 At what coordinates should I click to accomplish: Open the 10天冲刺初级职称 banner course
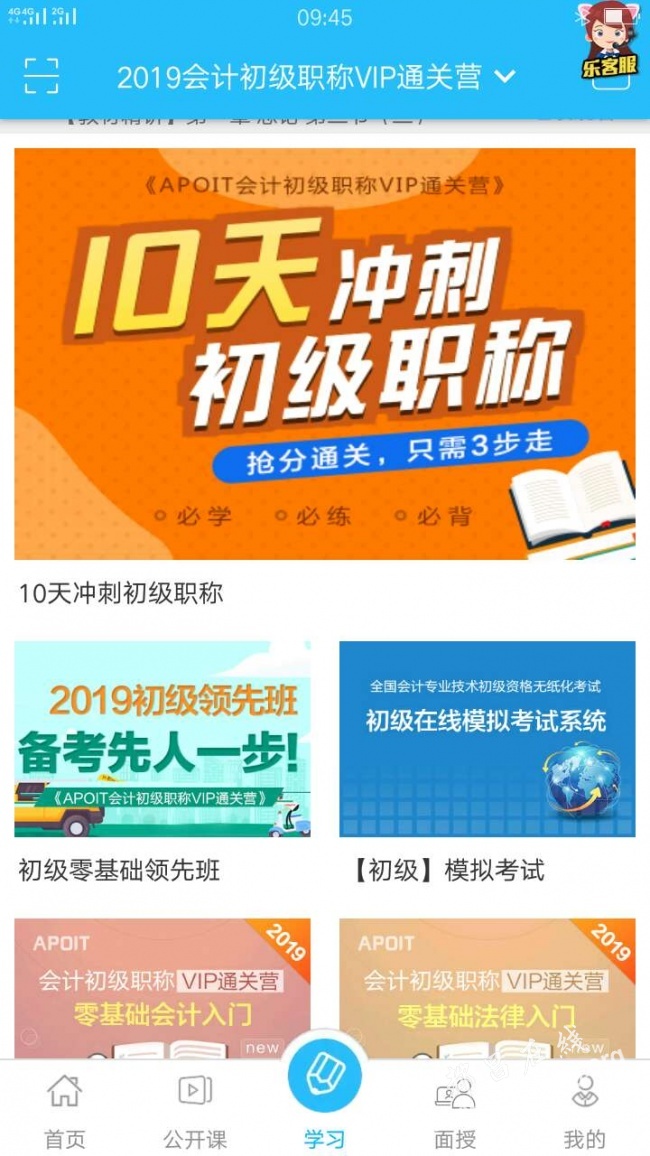[x=324, y=354]
